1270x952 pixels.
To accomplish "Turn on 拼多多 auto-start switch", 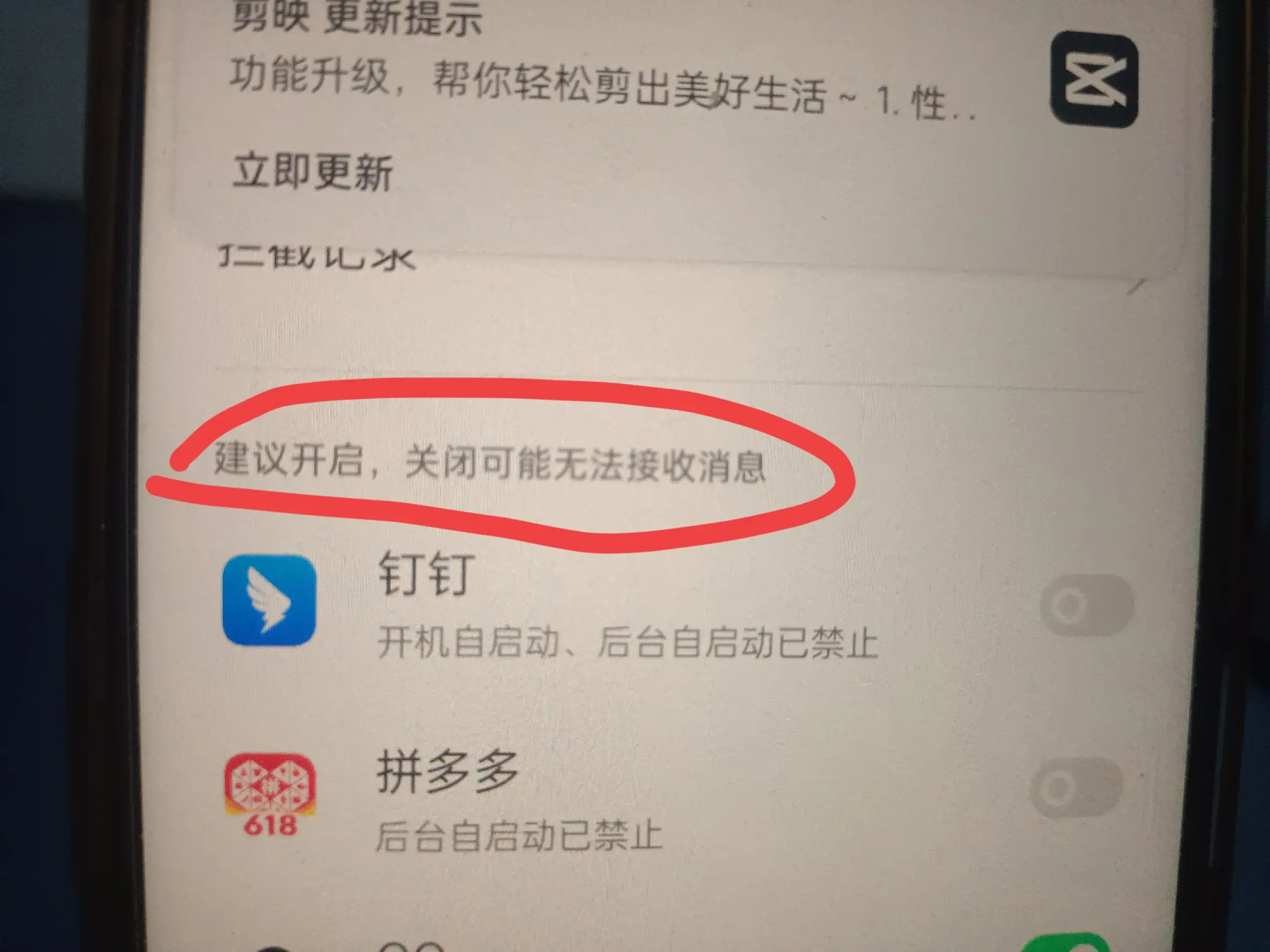I will tap(1076, 788).
